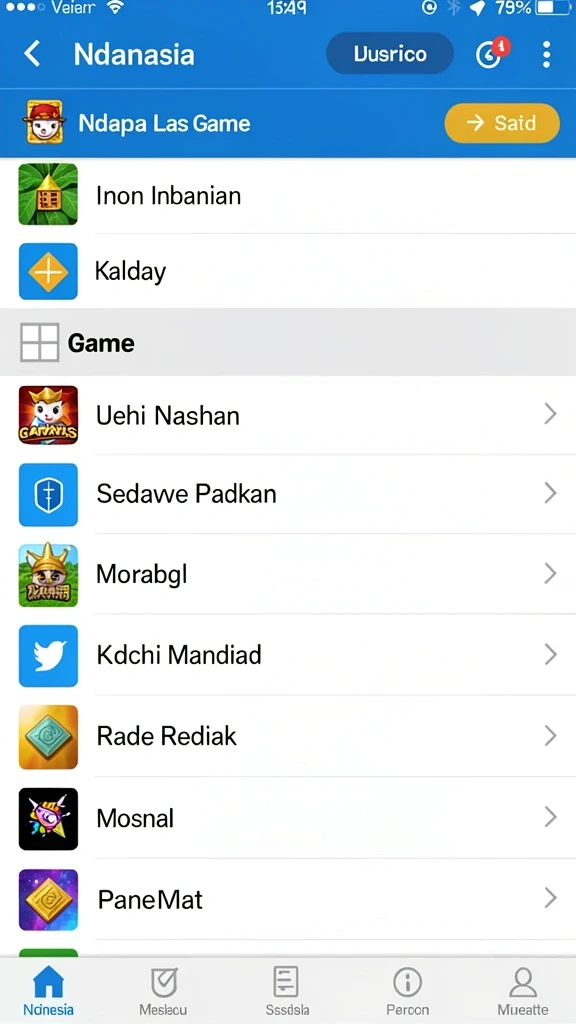The width and height of the screenshot is (576, 1024).
Task: Tap the yellow Said button
Action: 502,123
